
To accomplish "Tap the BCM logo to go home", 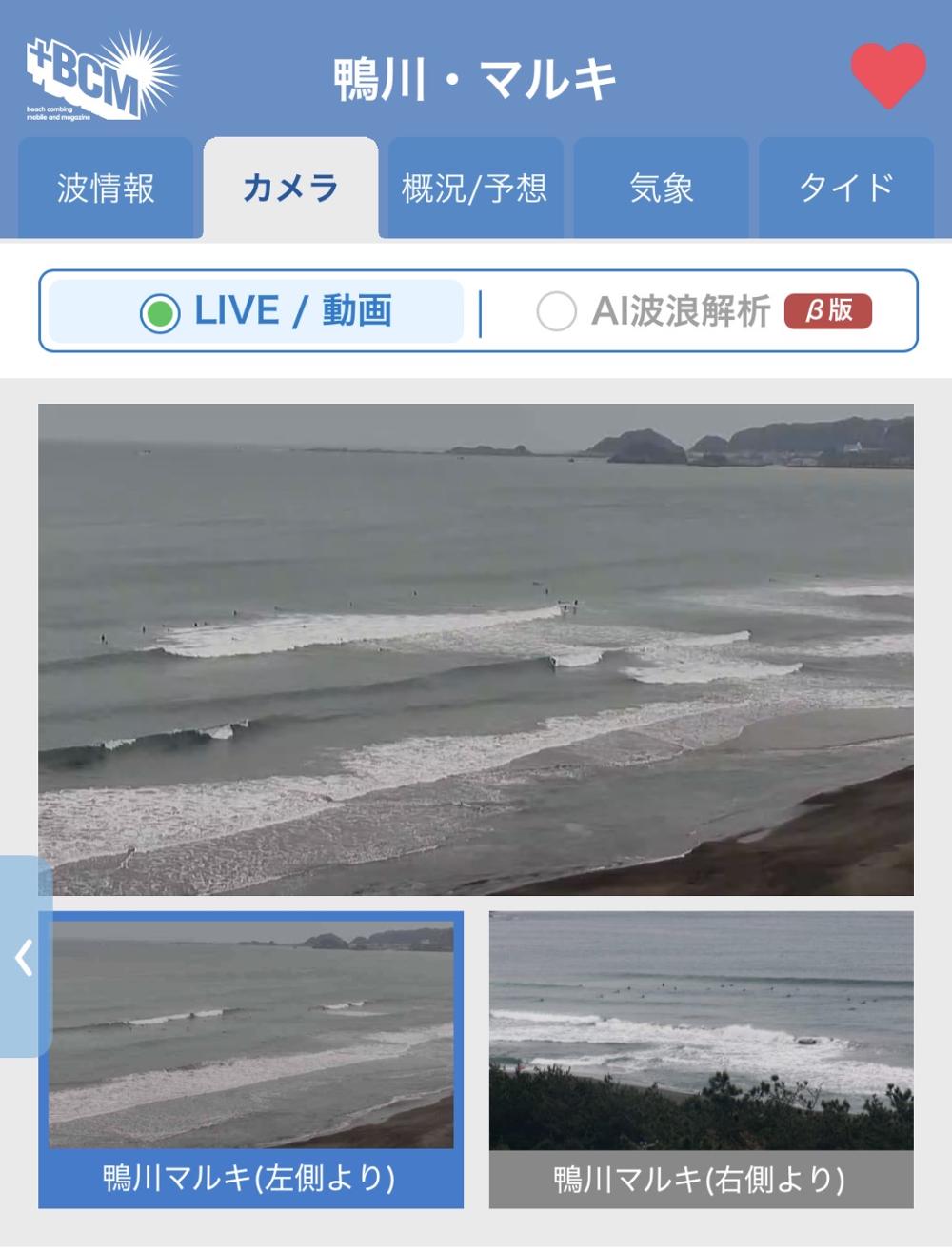I will (x=100, y=78).
